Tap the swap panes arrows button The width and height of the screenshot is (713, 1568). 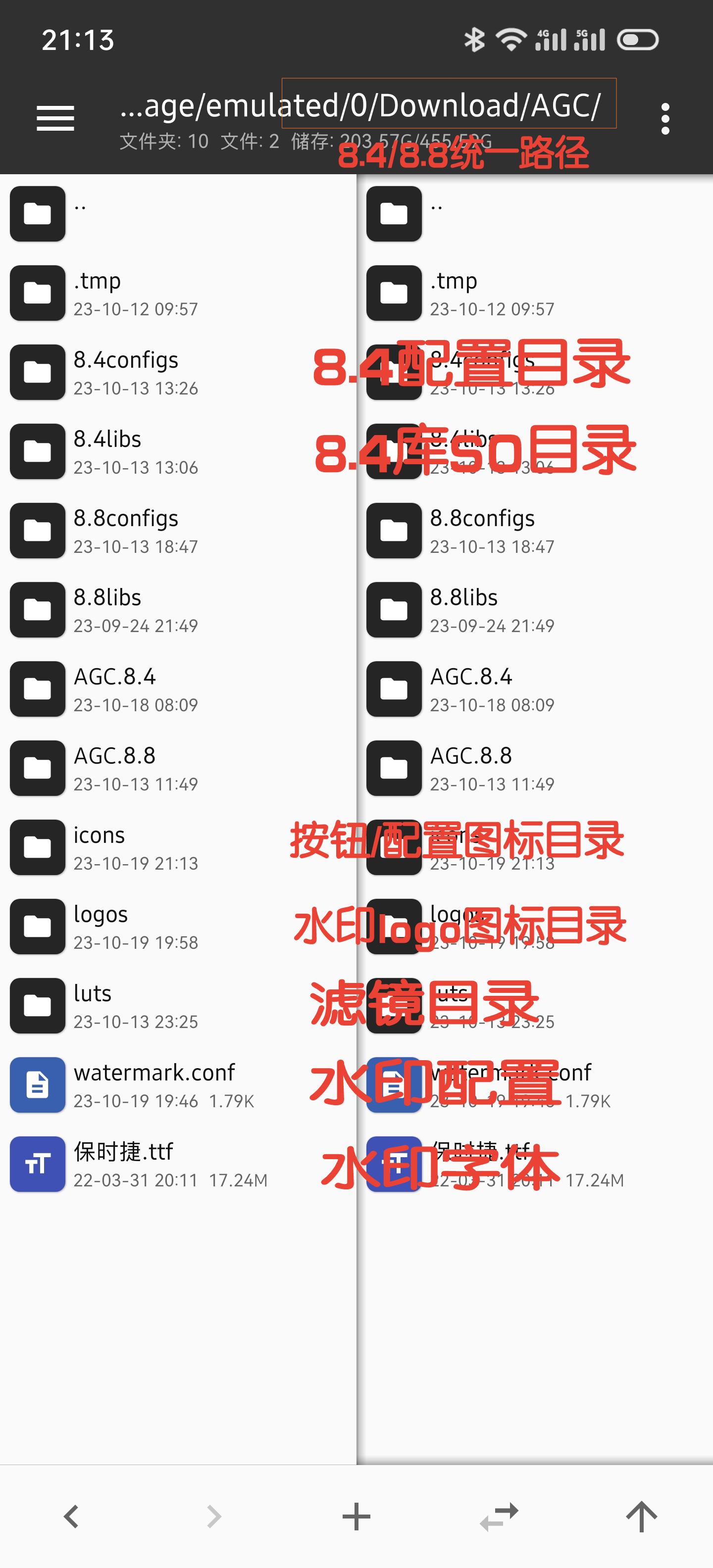pos(499,1516)
